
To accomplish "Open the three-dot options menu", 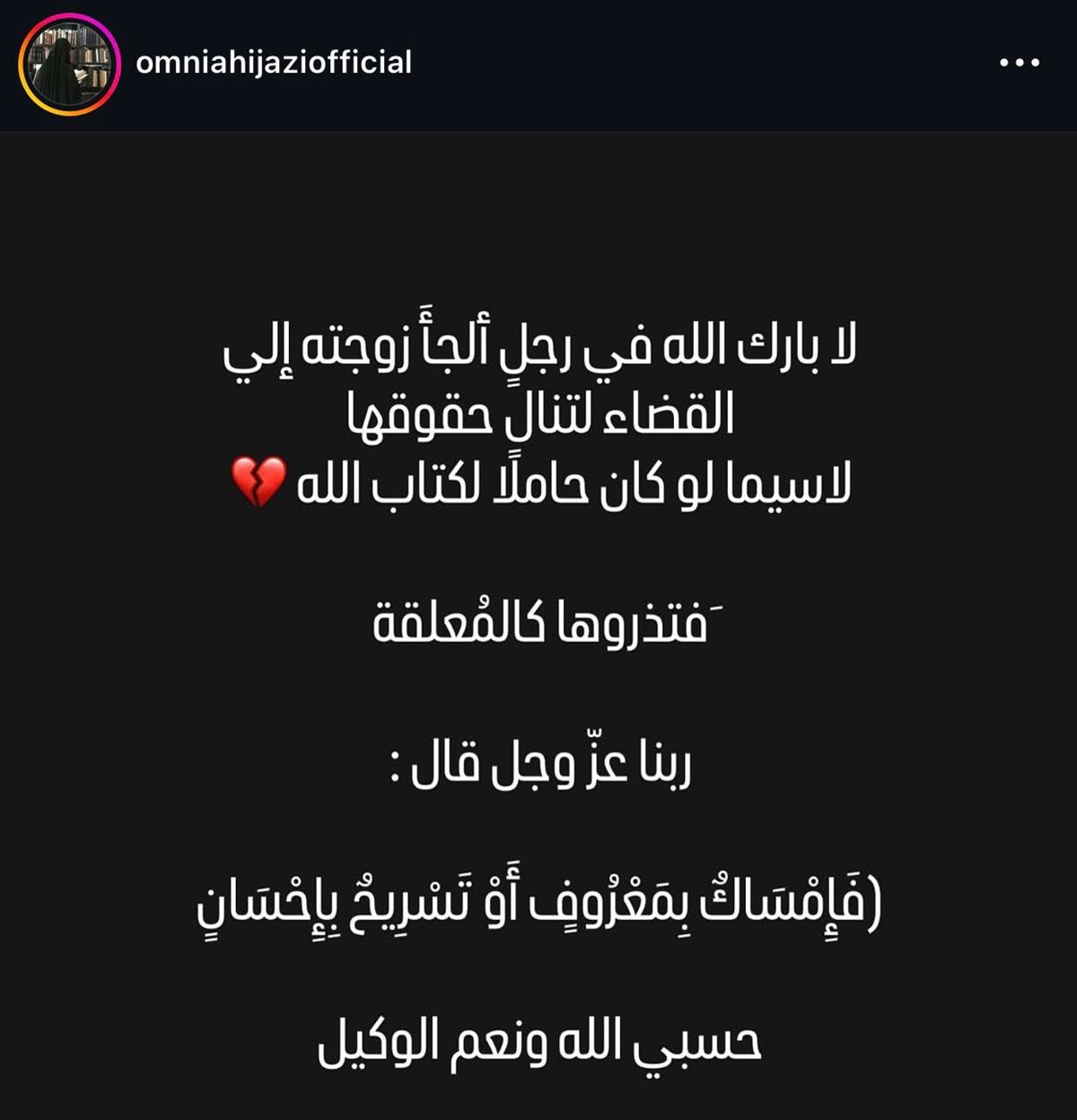I will [x=1020, y=63].
